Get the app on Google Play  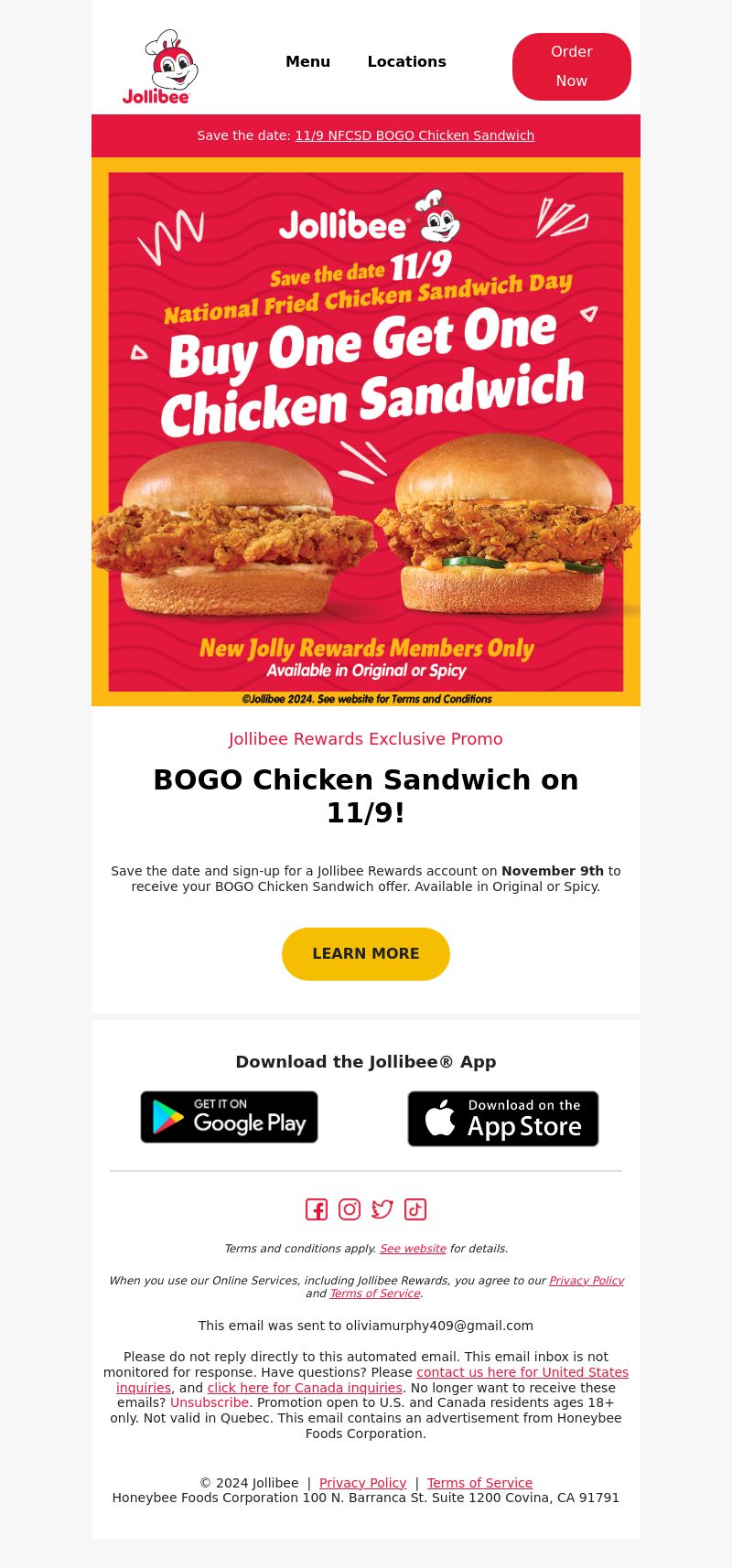click(229, 1117)
